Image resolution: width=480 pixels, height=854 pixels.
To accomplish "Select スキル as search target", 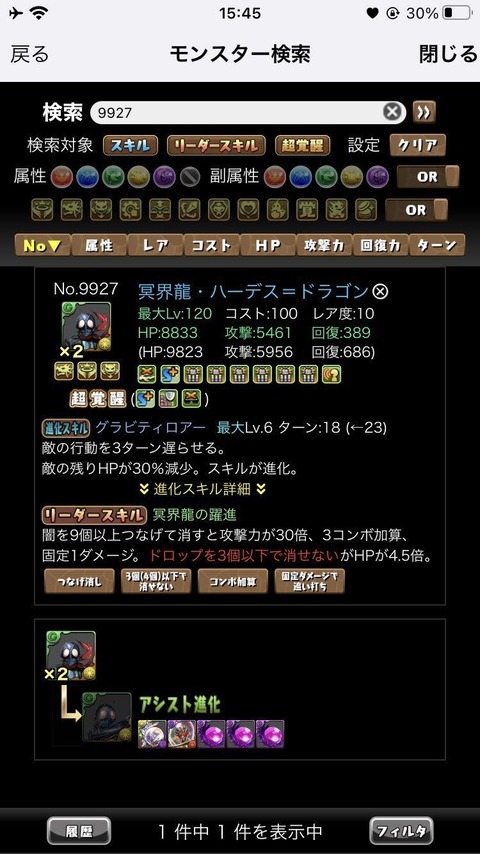I will pyautogui.click(x=131, y=145).
